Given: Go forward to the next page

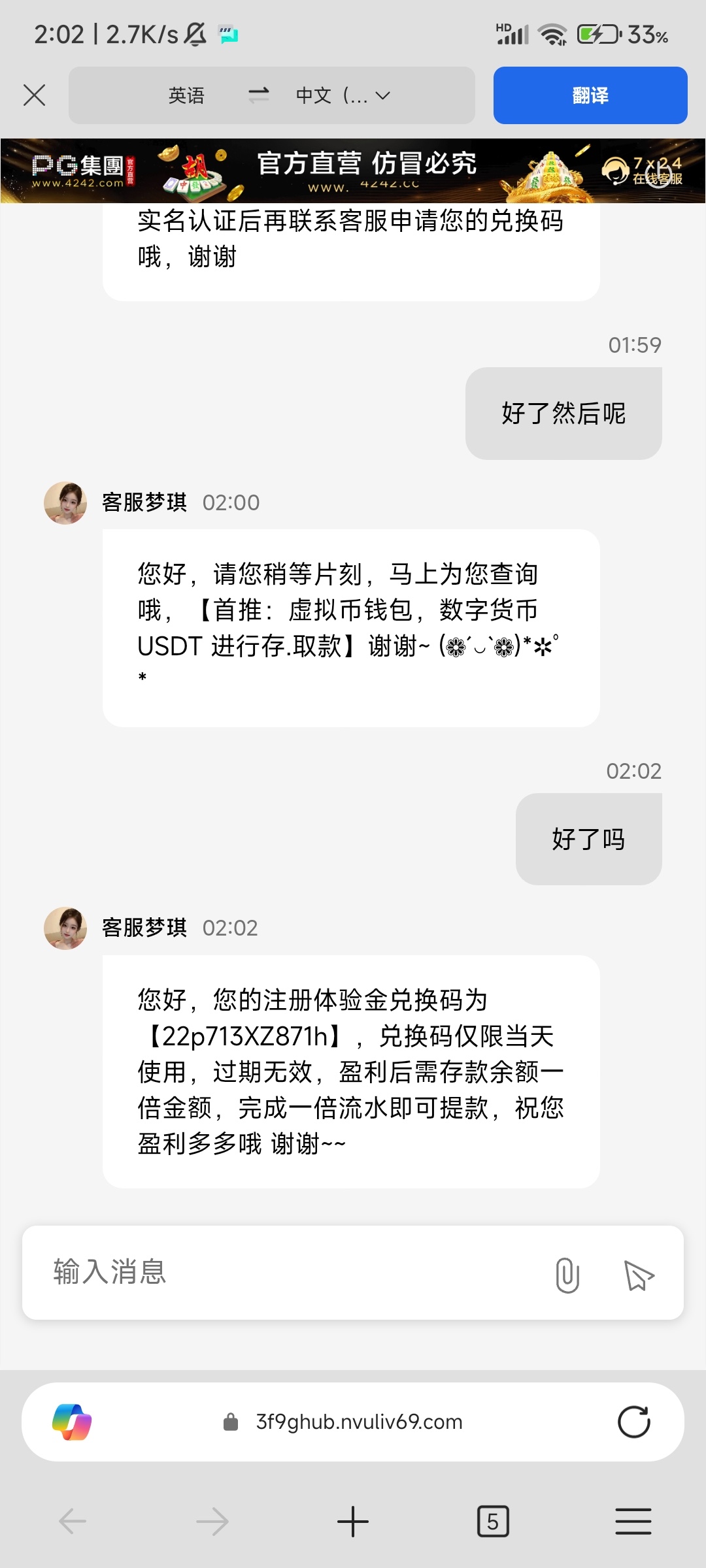Looking at the screenshot, I should pos(212,1522).
